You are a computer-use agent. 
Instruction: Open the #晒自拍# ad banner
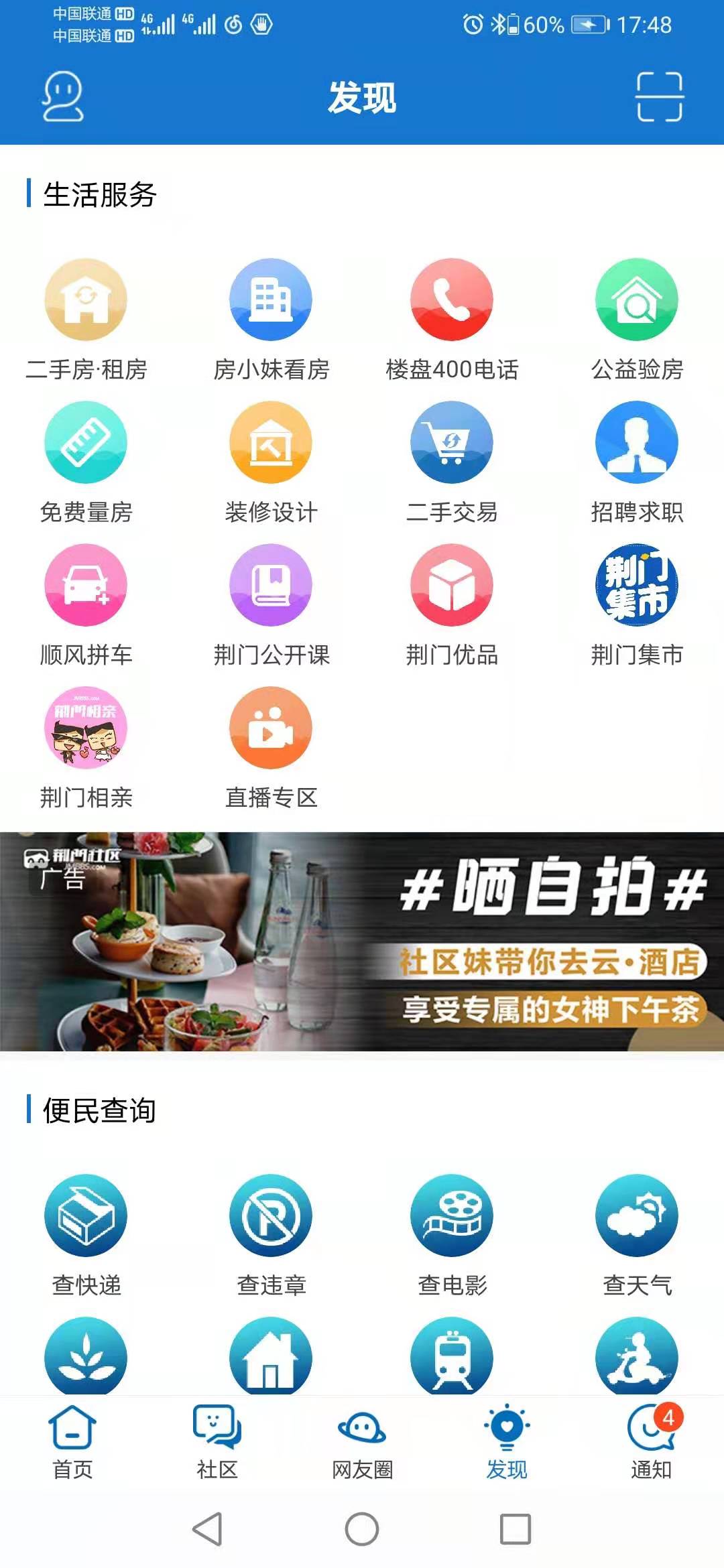[x=362, y=941]
